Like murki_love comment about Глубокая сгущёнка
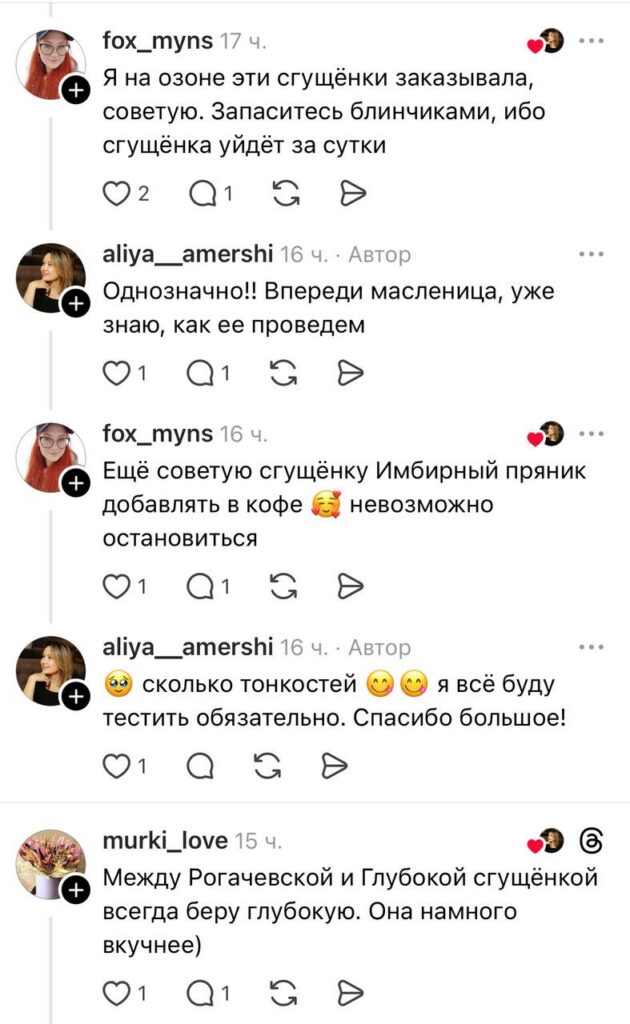 [x=117, y=992]
